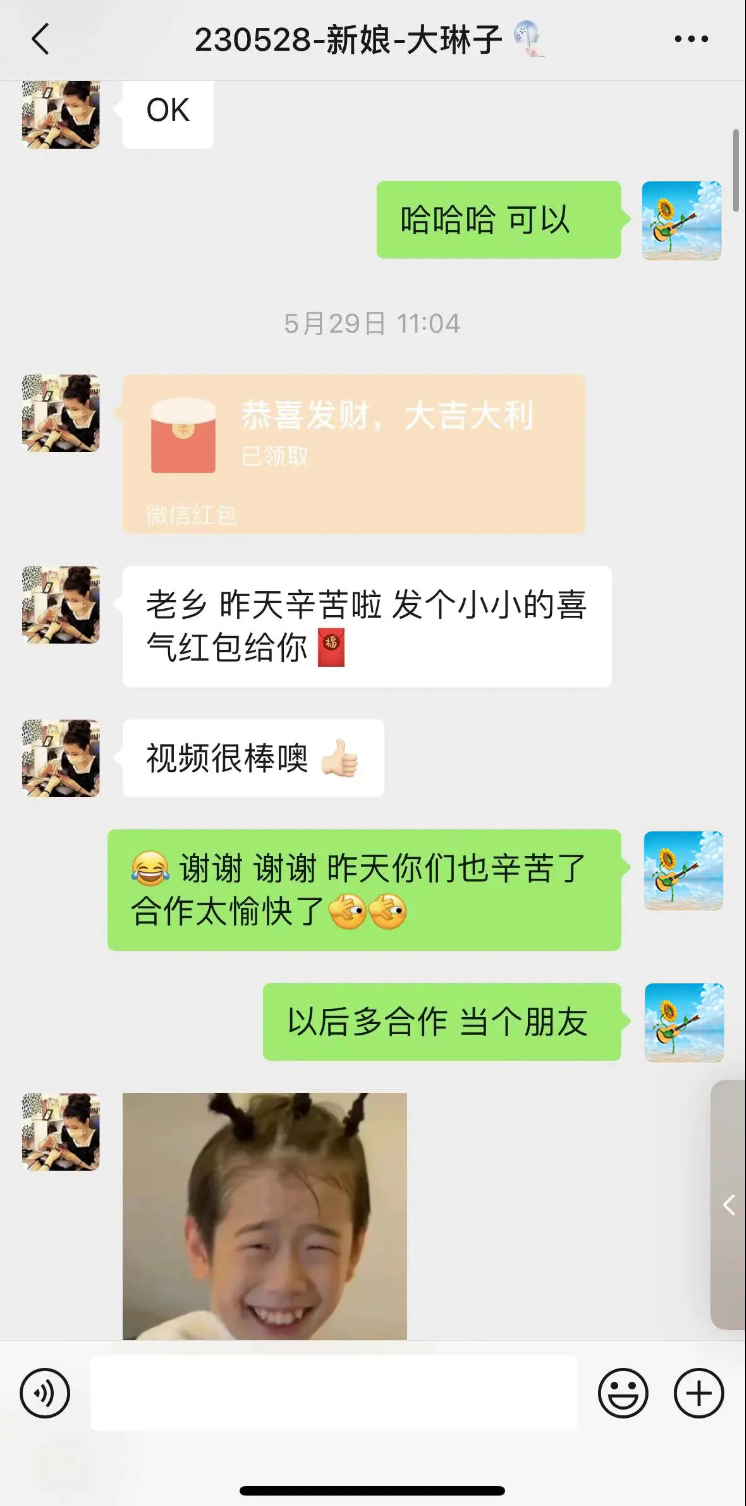This screenshot has width=746, height=1506.
Task: Open the emoji sticker panel
Action: pos(623,1393)
